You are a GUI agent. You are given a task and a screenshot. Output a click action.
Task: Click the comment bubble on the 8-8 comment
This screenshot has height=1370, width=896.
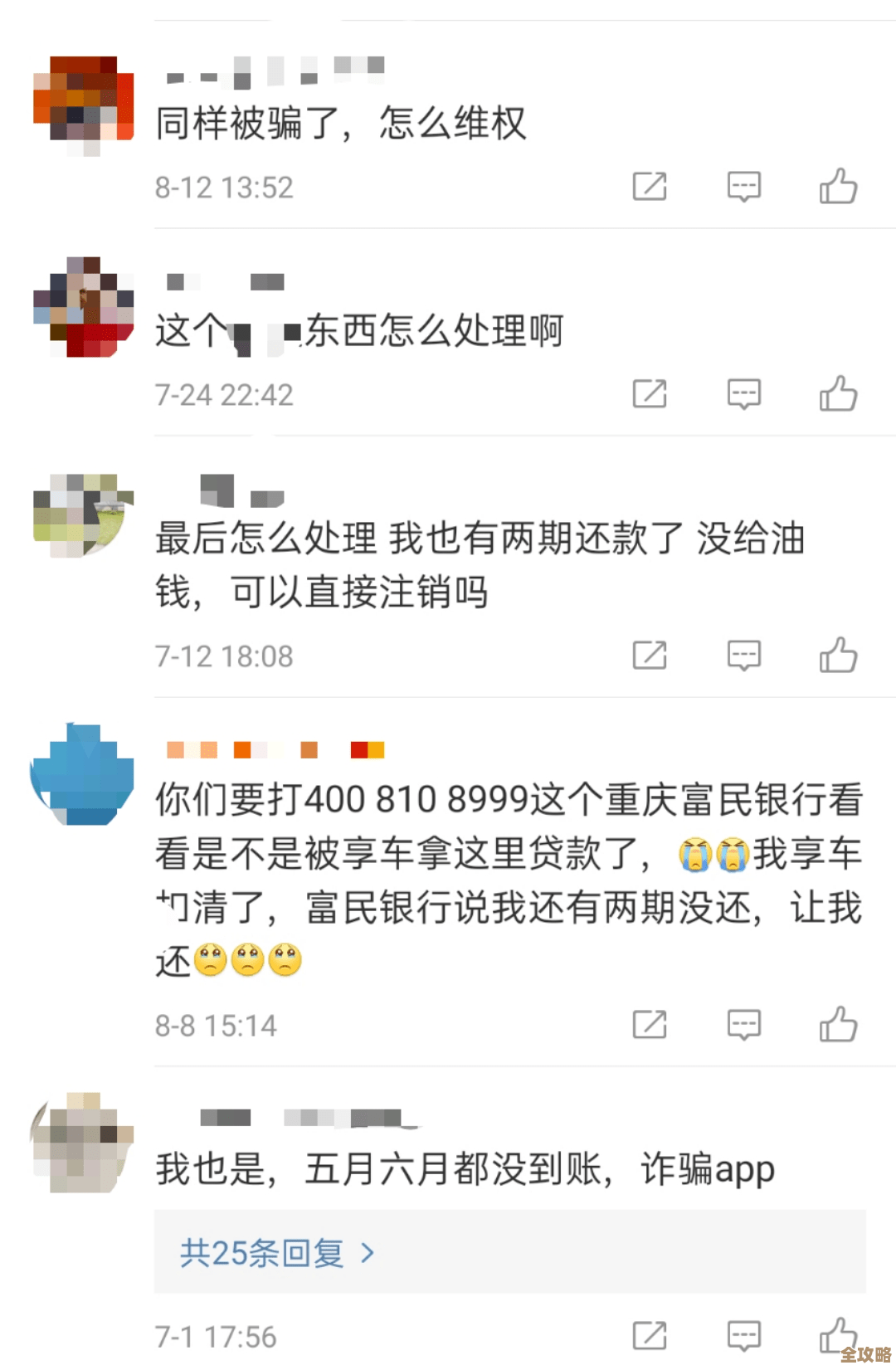pyautogui.click(x=744, y=1025)
